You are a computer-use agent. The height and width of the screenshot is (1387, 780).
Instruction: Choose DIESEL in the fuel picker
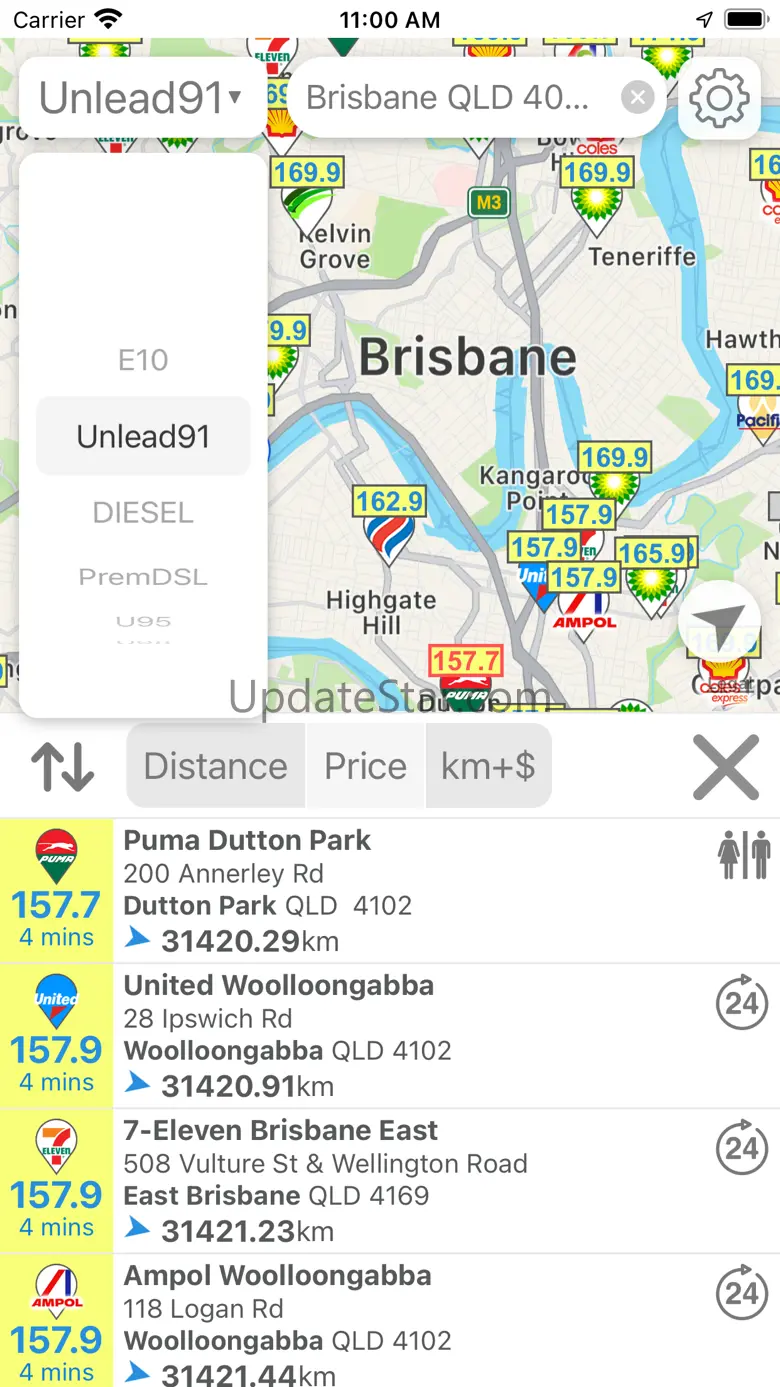[x=143, y=513]
